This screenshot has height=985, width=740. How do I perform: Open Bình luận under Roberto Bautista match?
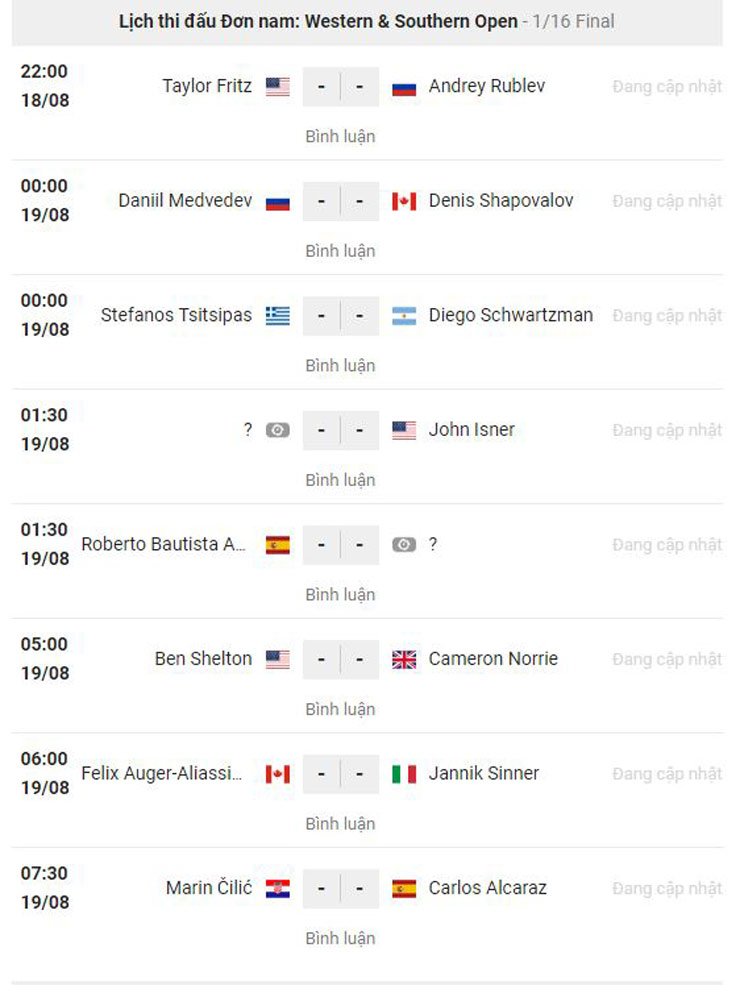coord(340,595)
